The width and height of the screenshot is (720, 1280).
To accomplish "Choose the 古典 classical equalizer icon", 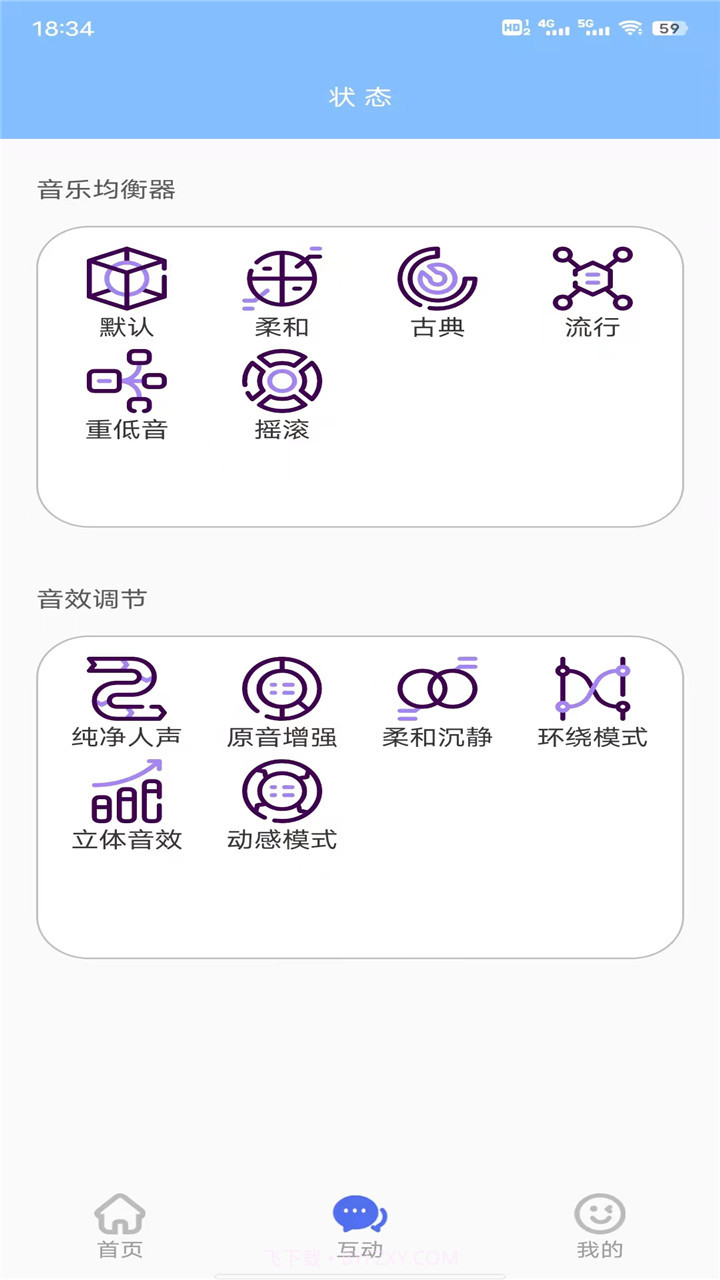I will (x=437, y=283).
